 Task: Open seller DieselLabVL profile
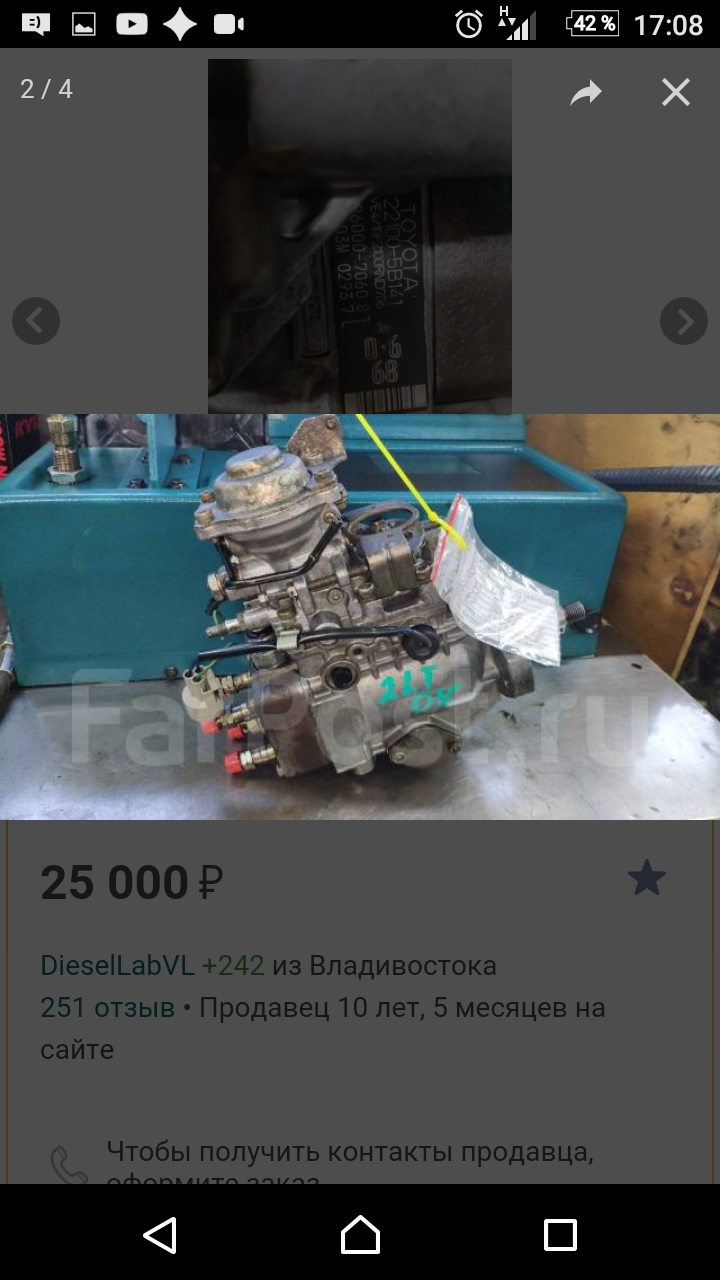(x=117, y=966)
